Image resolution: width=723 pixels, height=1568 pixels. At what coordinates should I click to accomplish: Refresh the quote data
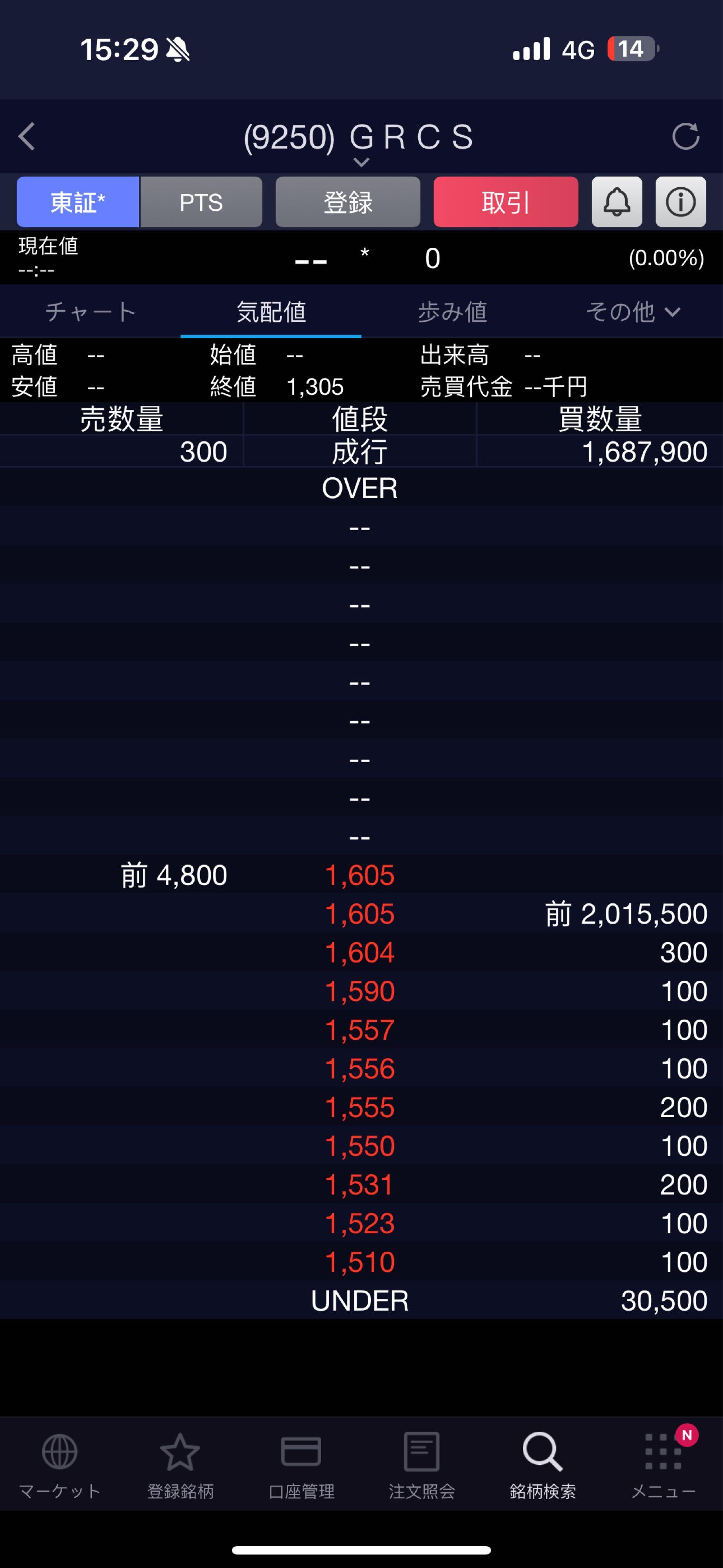(x=685, y=136)
